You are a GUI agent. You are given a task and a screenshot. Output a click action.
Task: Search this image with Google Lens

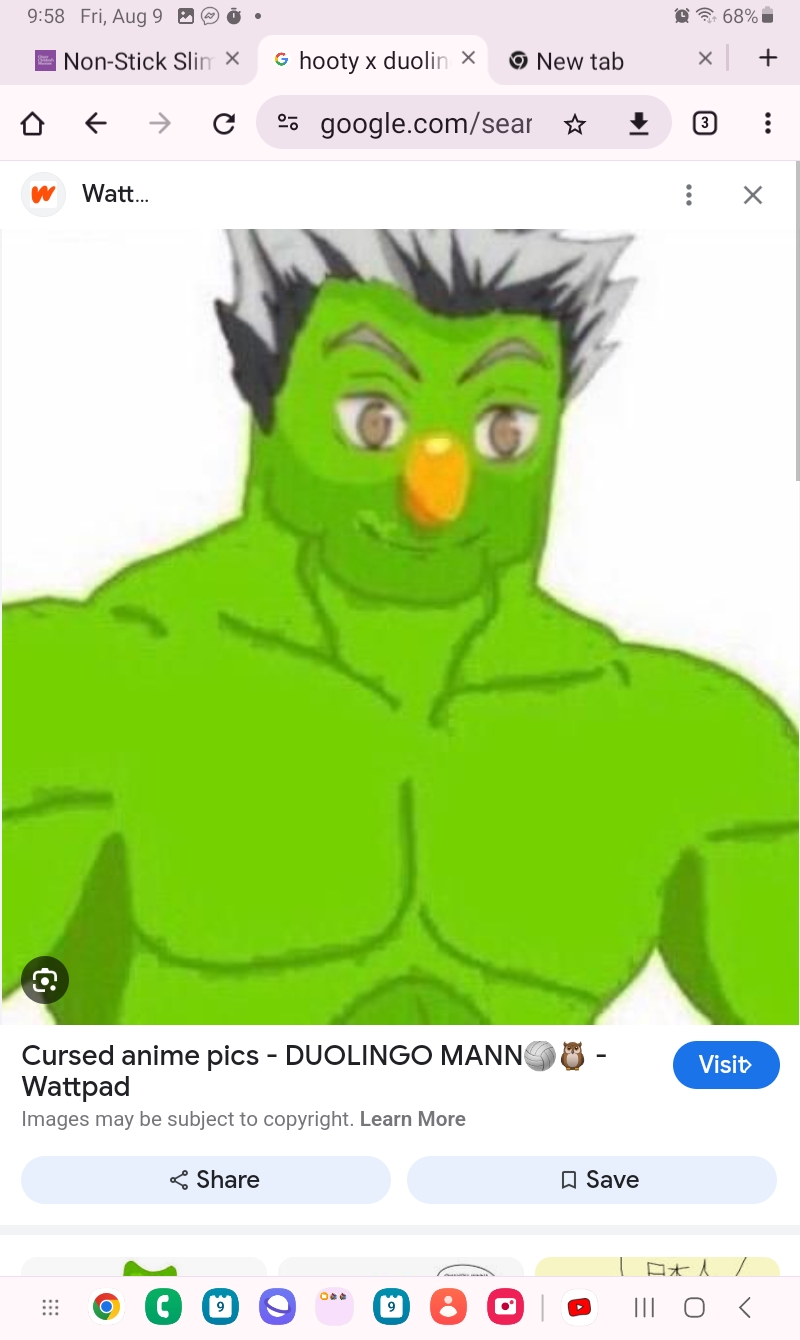click(45, 980)
